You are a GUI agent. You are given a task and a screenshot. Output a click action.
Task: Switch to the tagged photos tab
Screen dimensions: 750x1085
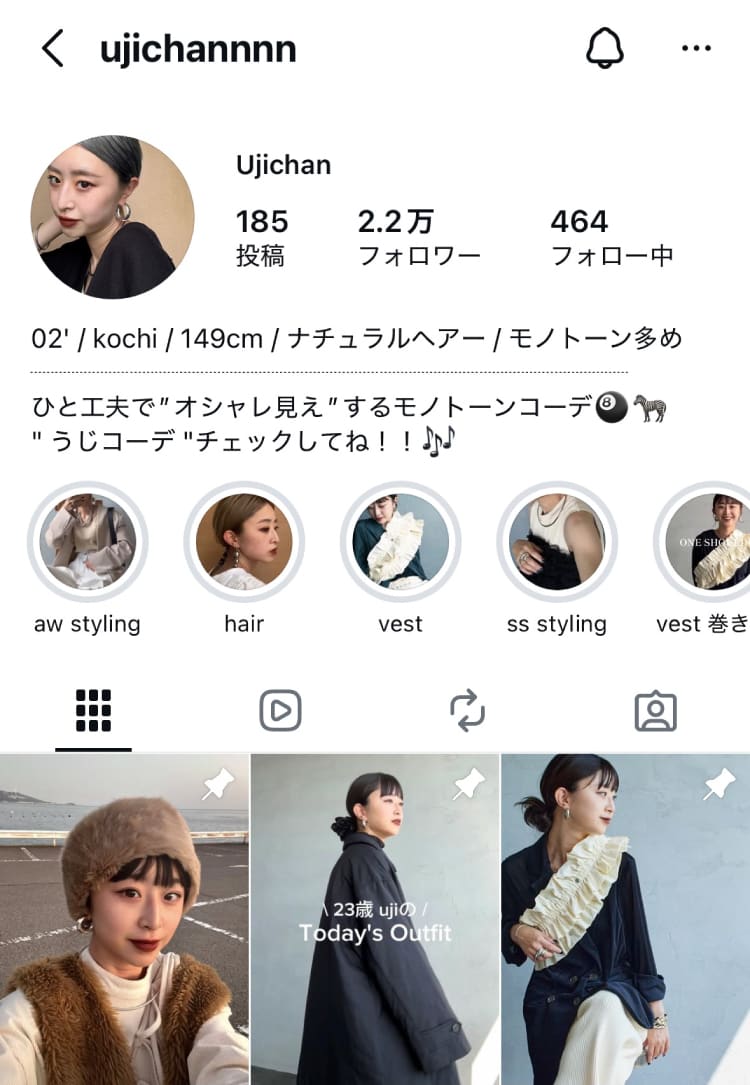pyautogui.click(x=655, y=711)
